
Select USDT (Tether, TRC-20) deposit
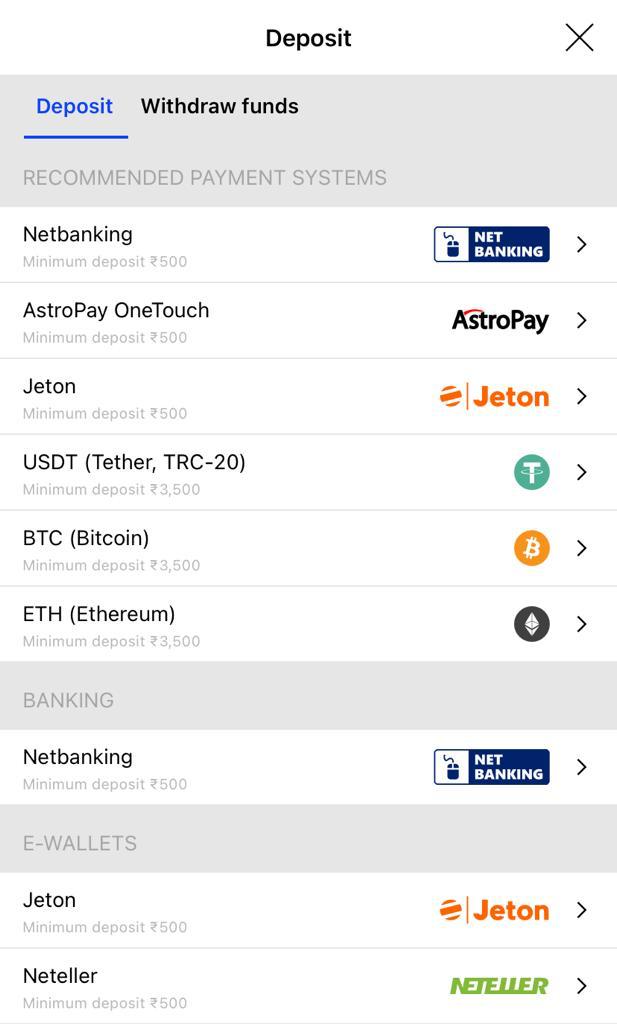(308, 472)
